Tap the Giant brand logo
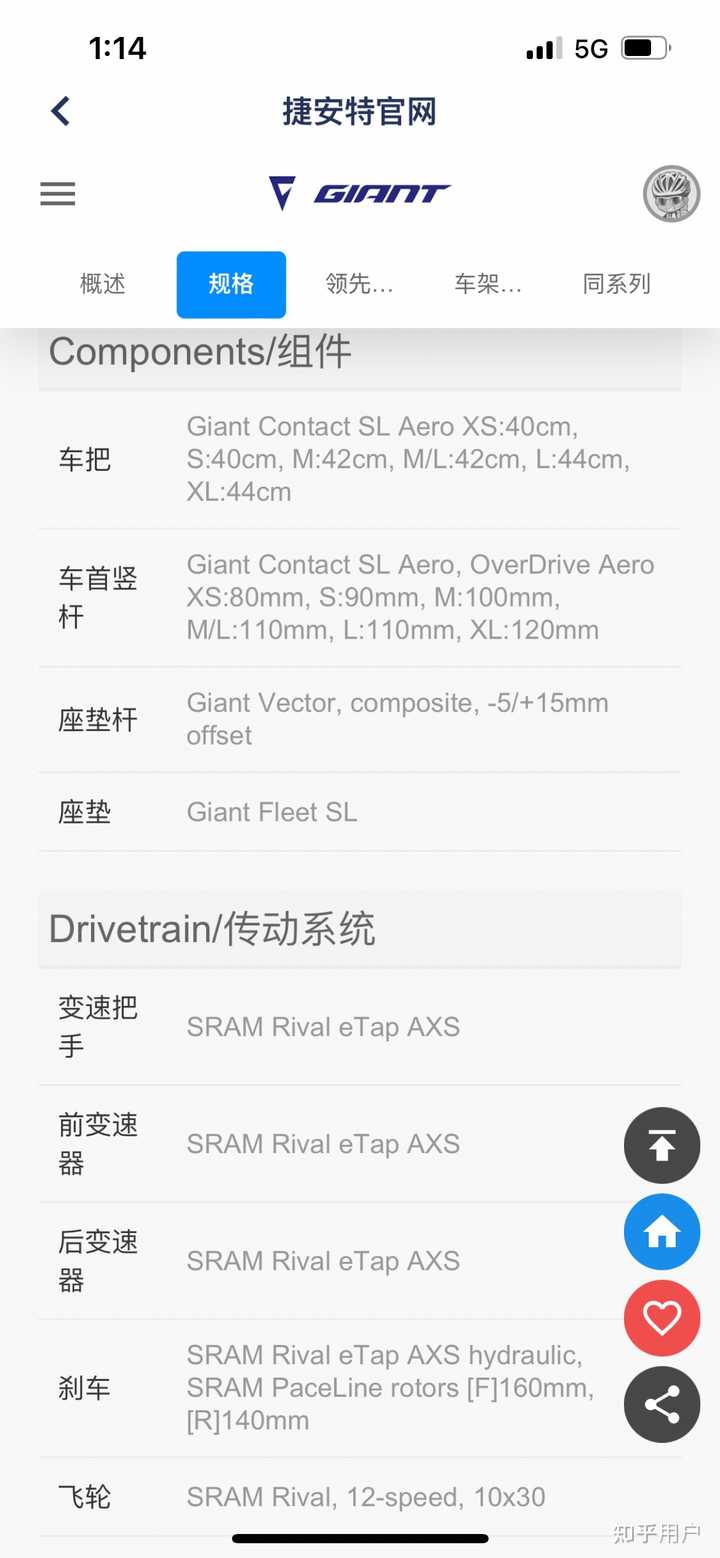720x1558 pixels. coord(360,191)
